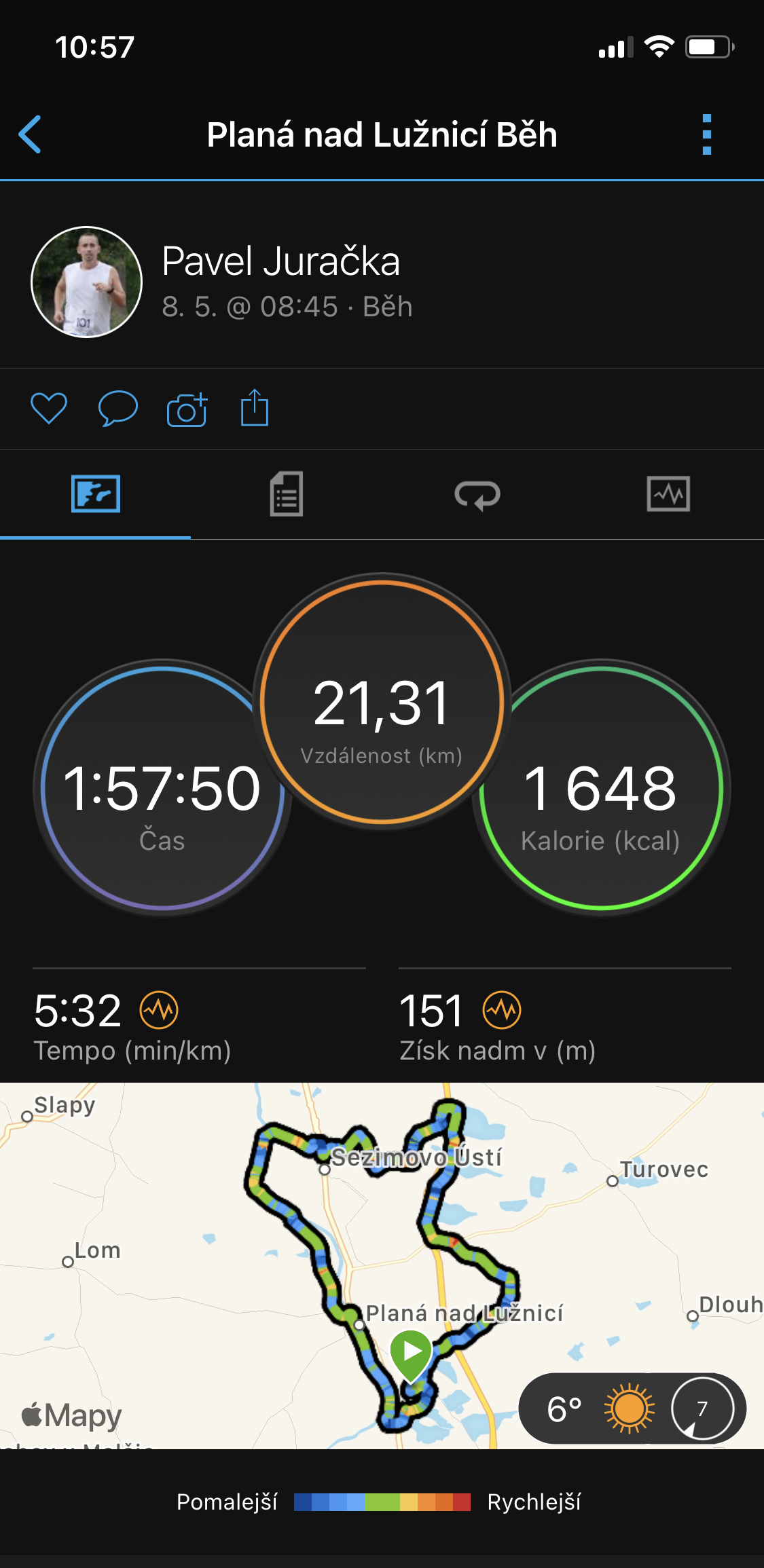The image size is (764, 1568).
Task: Open the comments bubble icon
Action: [118, 409]
